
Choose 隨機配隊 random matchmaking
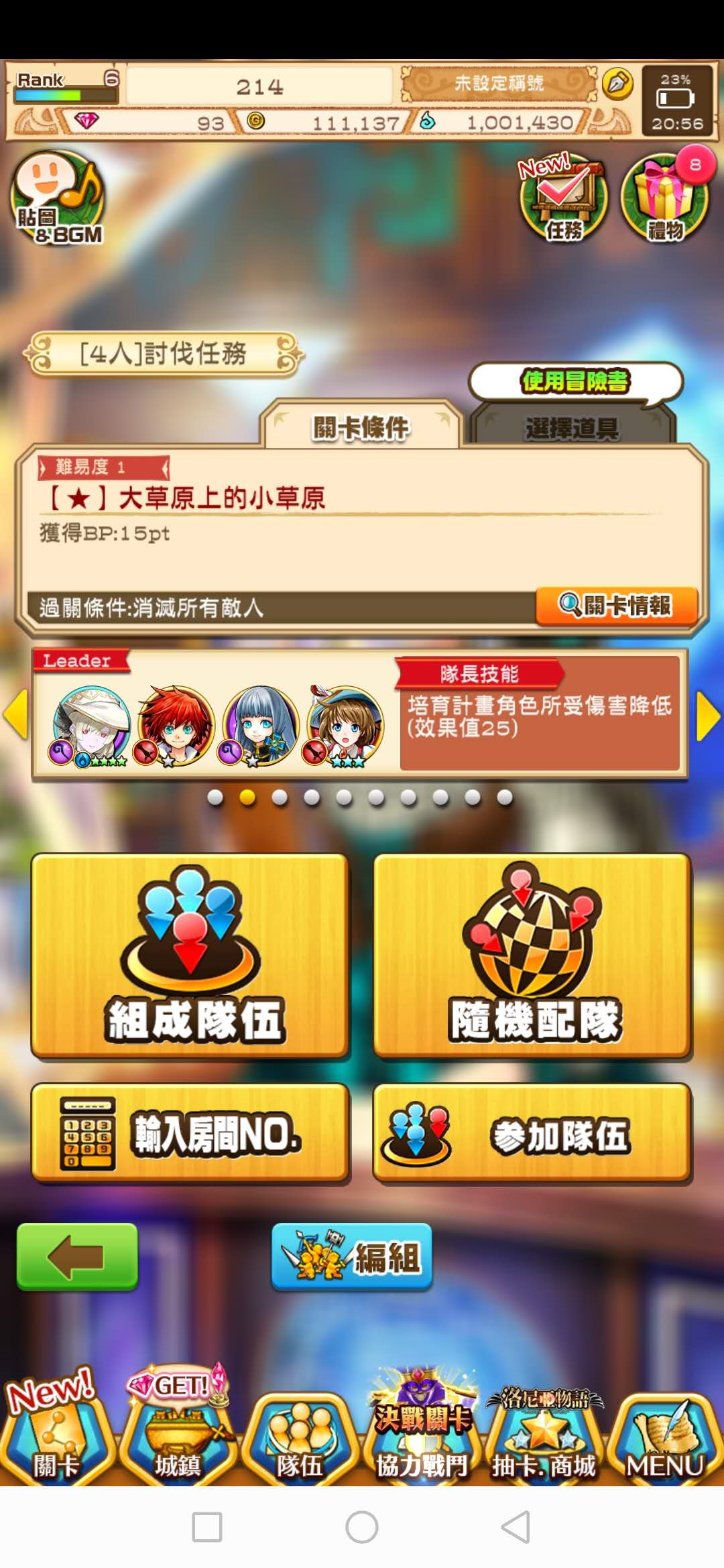pos(532,956)
